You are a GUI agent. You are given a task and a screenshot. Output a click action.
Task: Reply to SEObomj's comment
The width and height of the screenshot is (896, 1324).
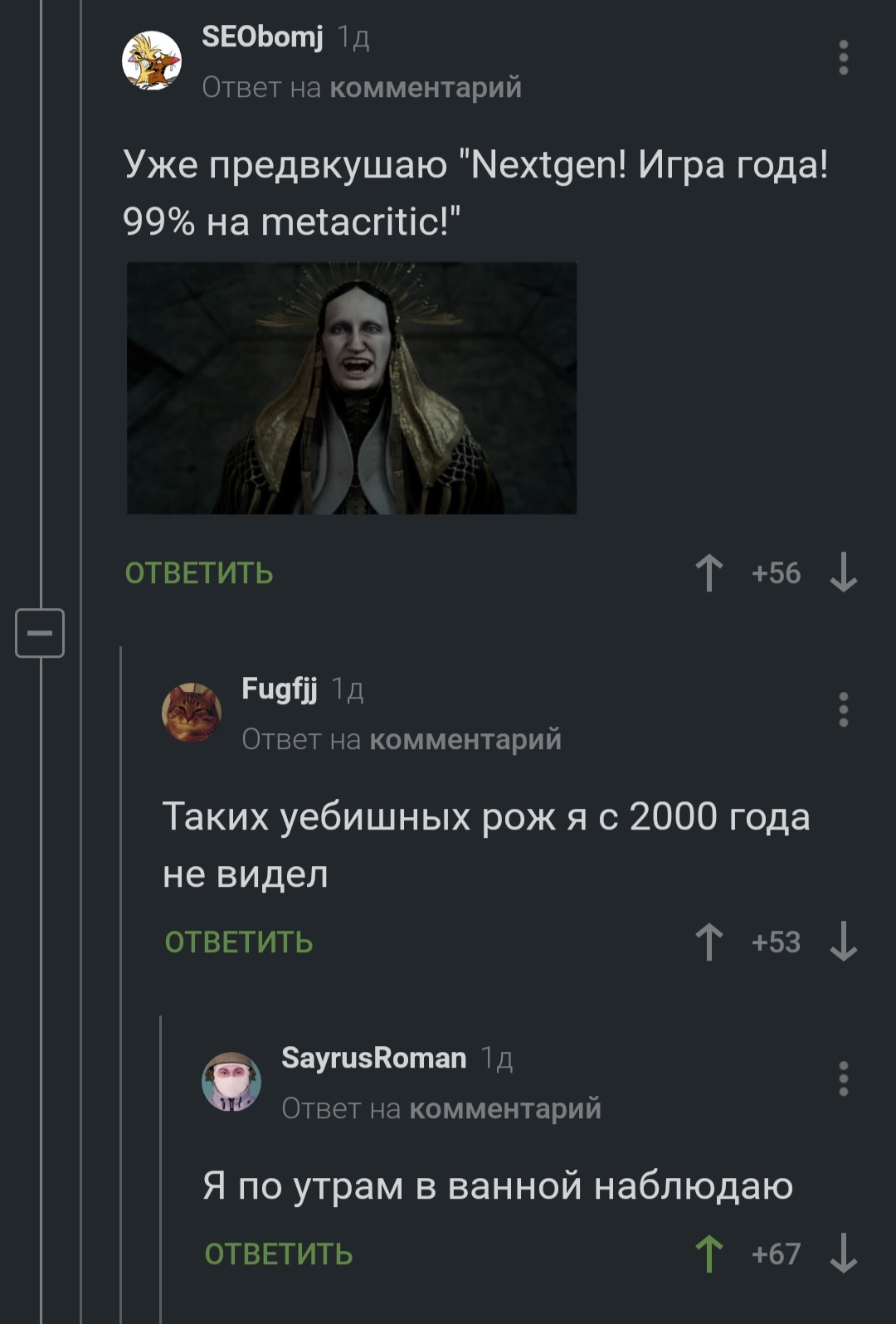pos(199,573)
